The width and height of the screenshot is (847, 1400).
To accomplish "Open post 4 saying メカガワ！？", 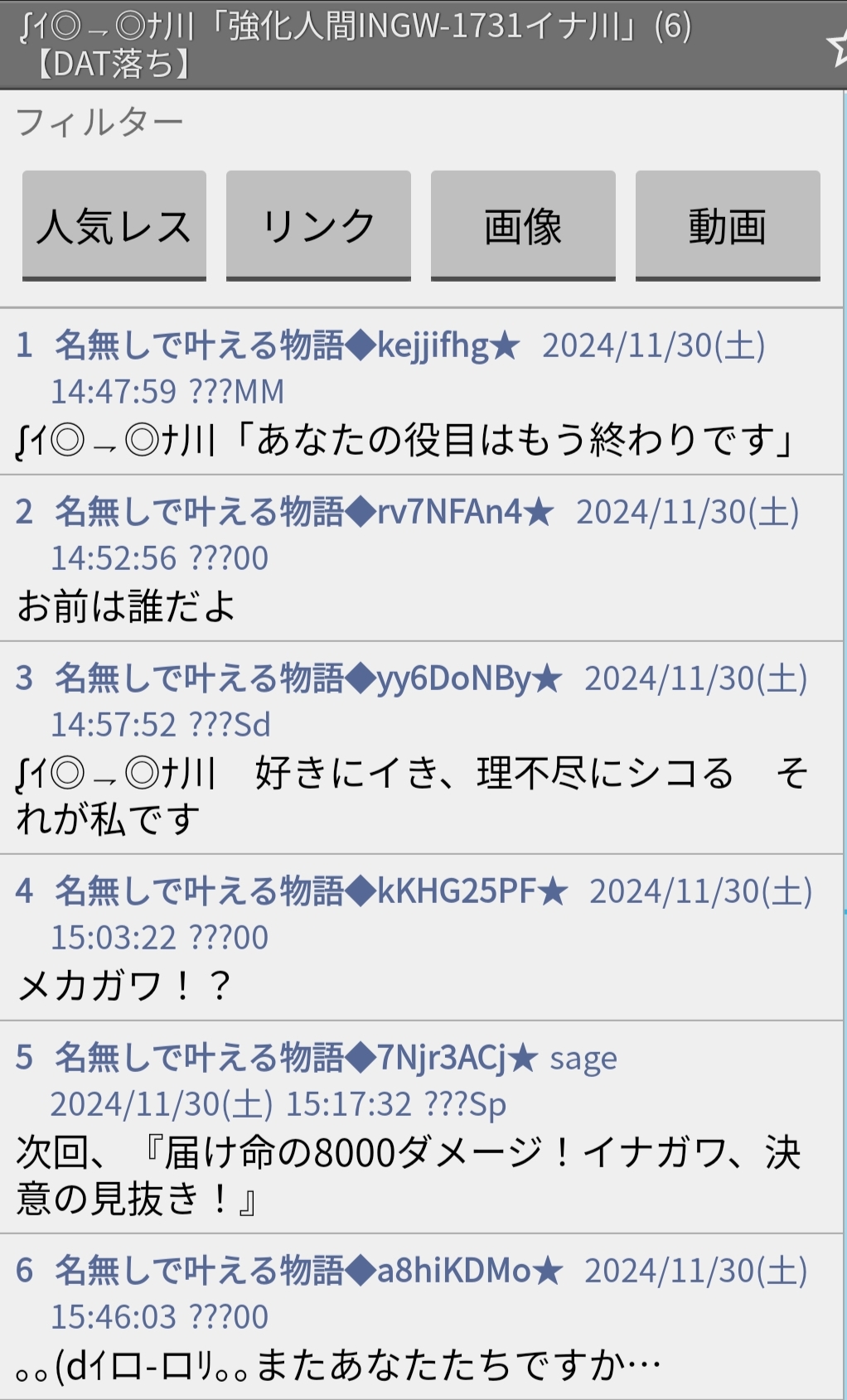I will (x=422, y=938).
